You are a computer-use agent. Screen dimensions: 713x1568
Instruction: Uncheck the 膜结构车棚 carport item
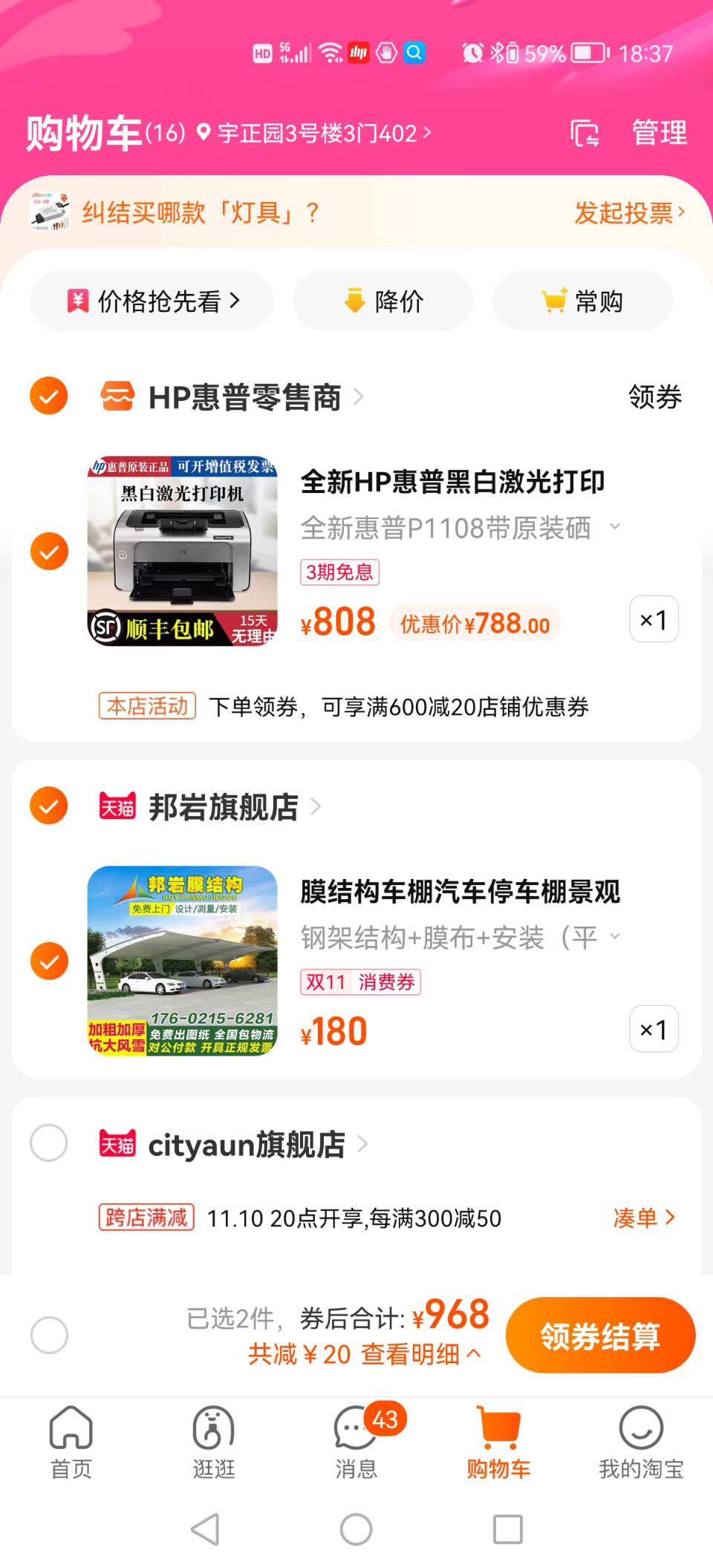[49, 961]
